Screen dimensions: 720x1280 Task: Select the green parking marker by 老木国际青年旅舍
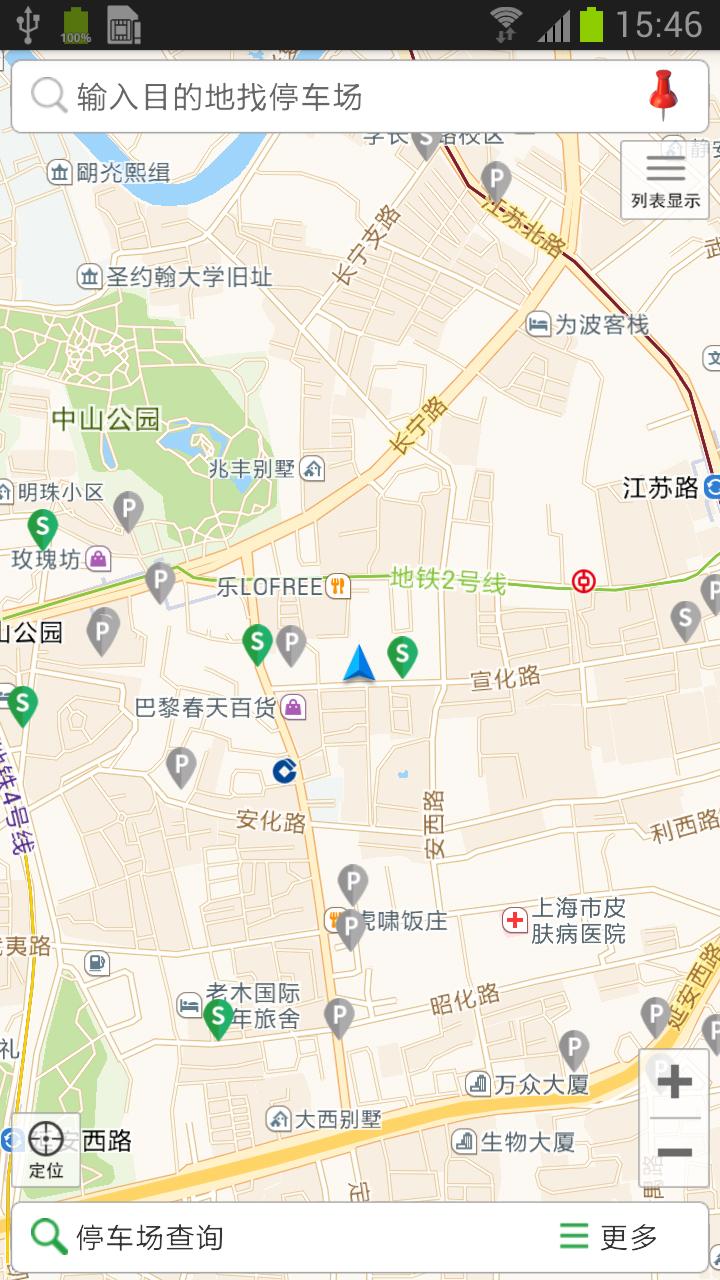218,1017
